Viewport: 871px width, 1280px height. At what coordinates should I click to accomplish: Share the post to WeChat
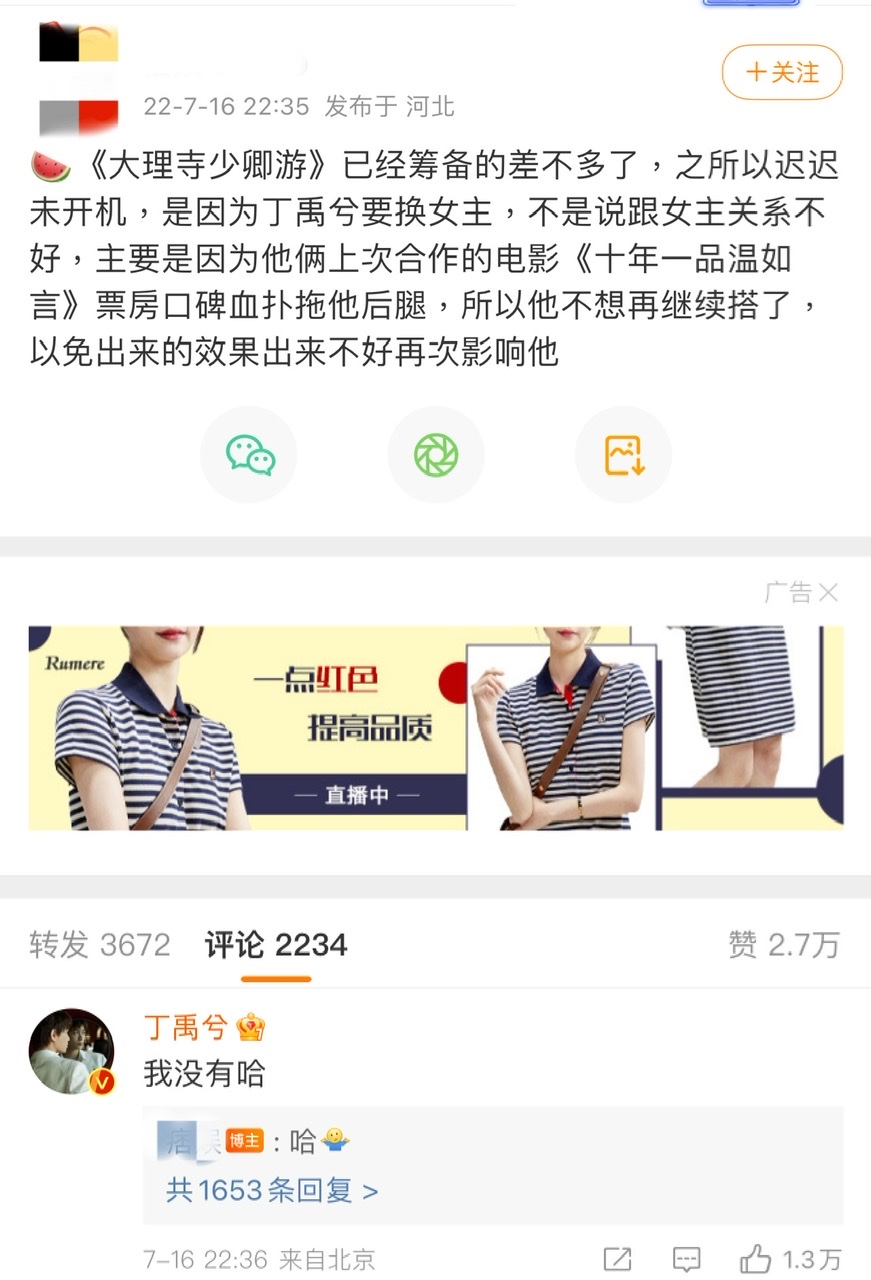click(x=250, y=455)
